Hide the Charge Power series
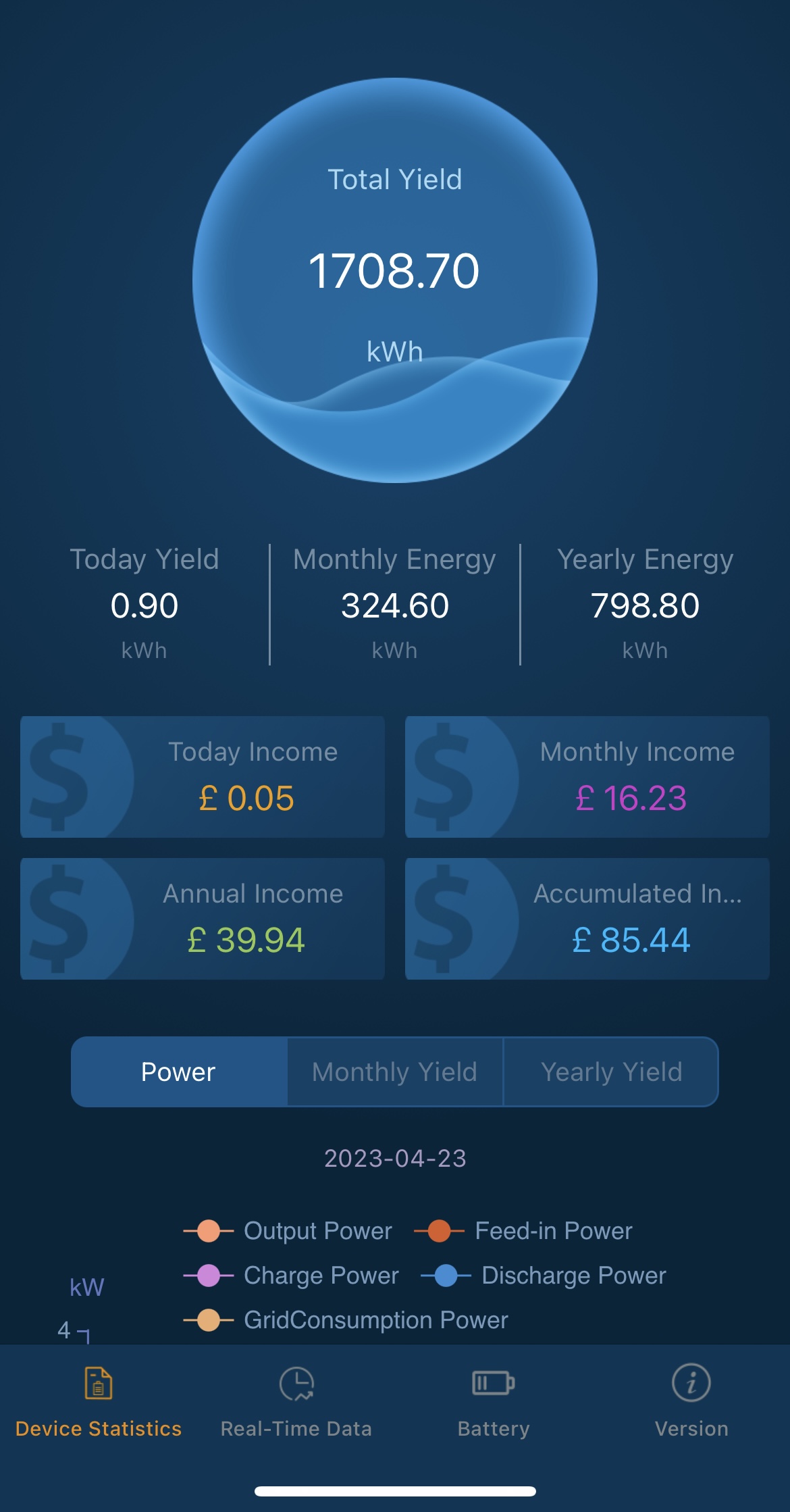Image resolution: width=790 pixels, height=1512 pixels. (x=292, y=1276)
